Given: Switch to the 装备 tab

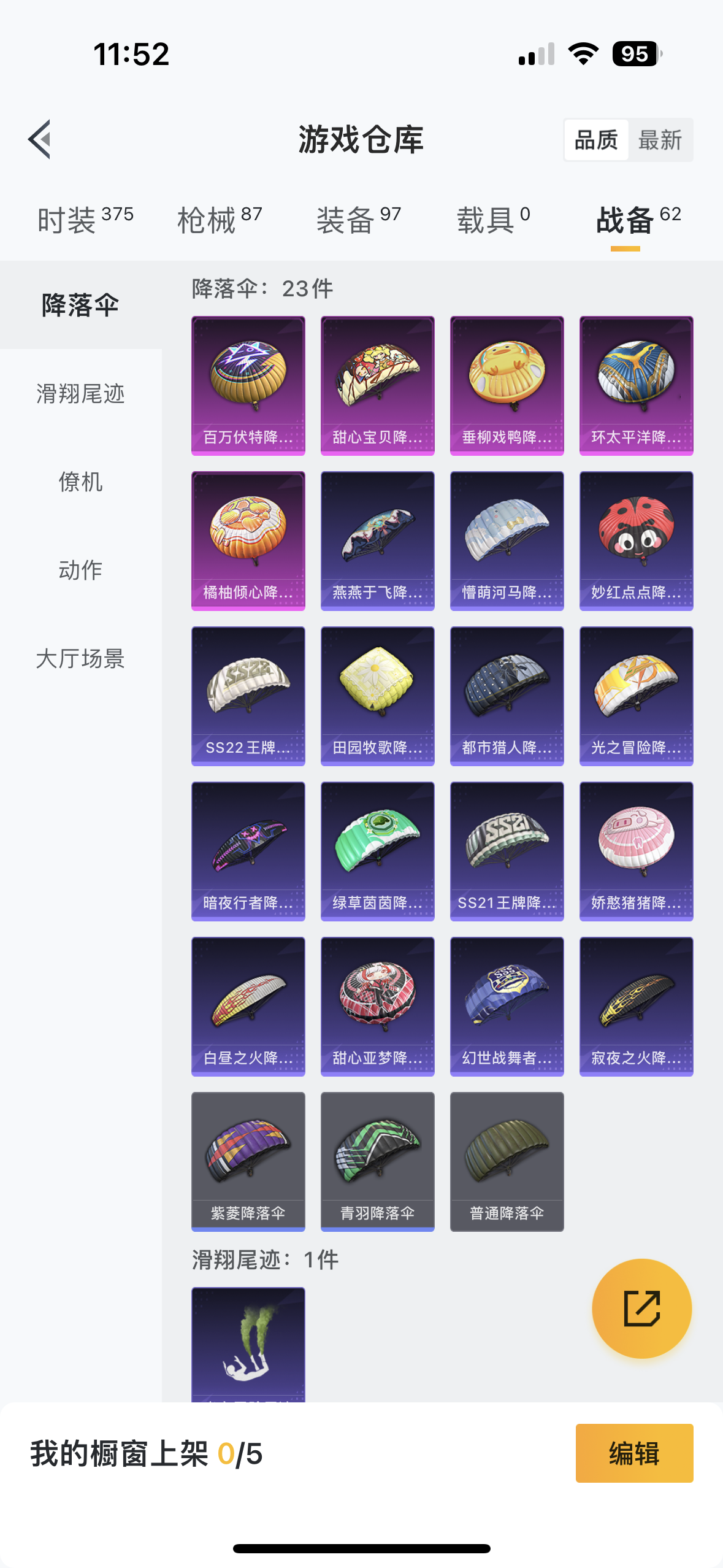Looking at the screenshot, I should [x=359, y=220].
